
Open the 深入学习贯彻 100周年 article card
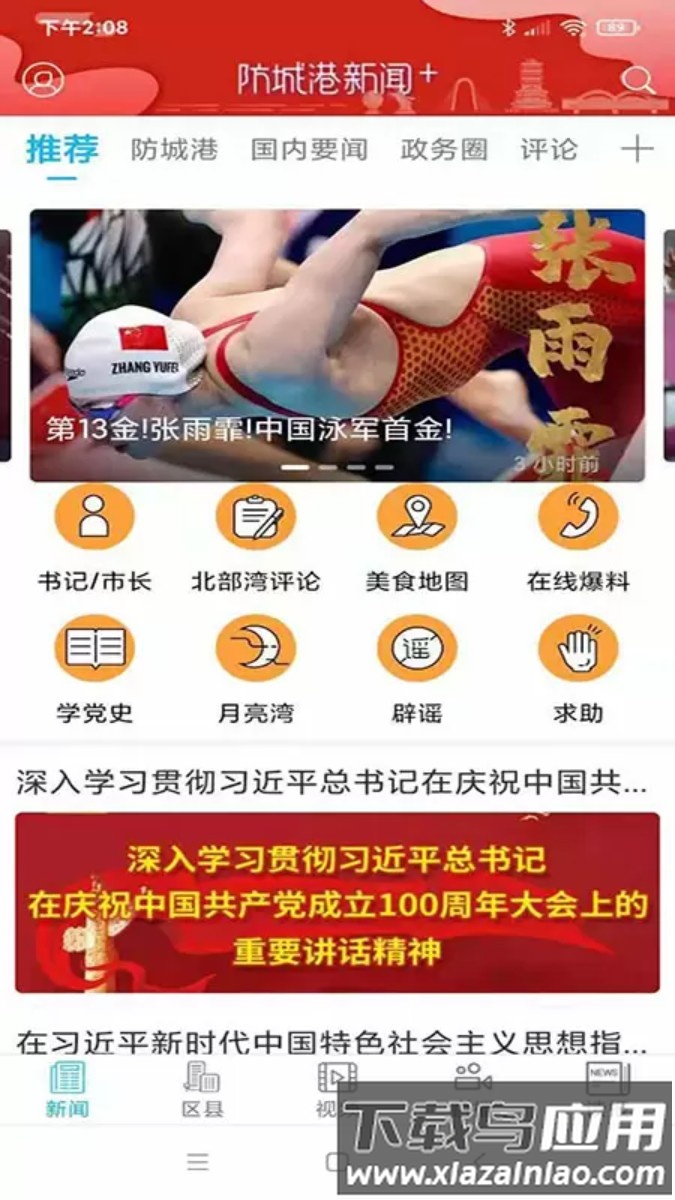click(337, 900)
